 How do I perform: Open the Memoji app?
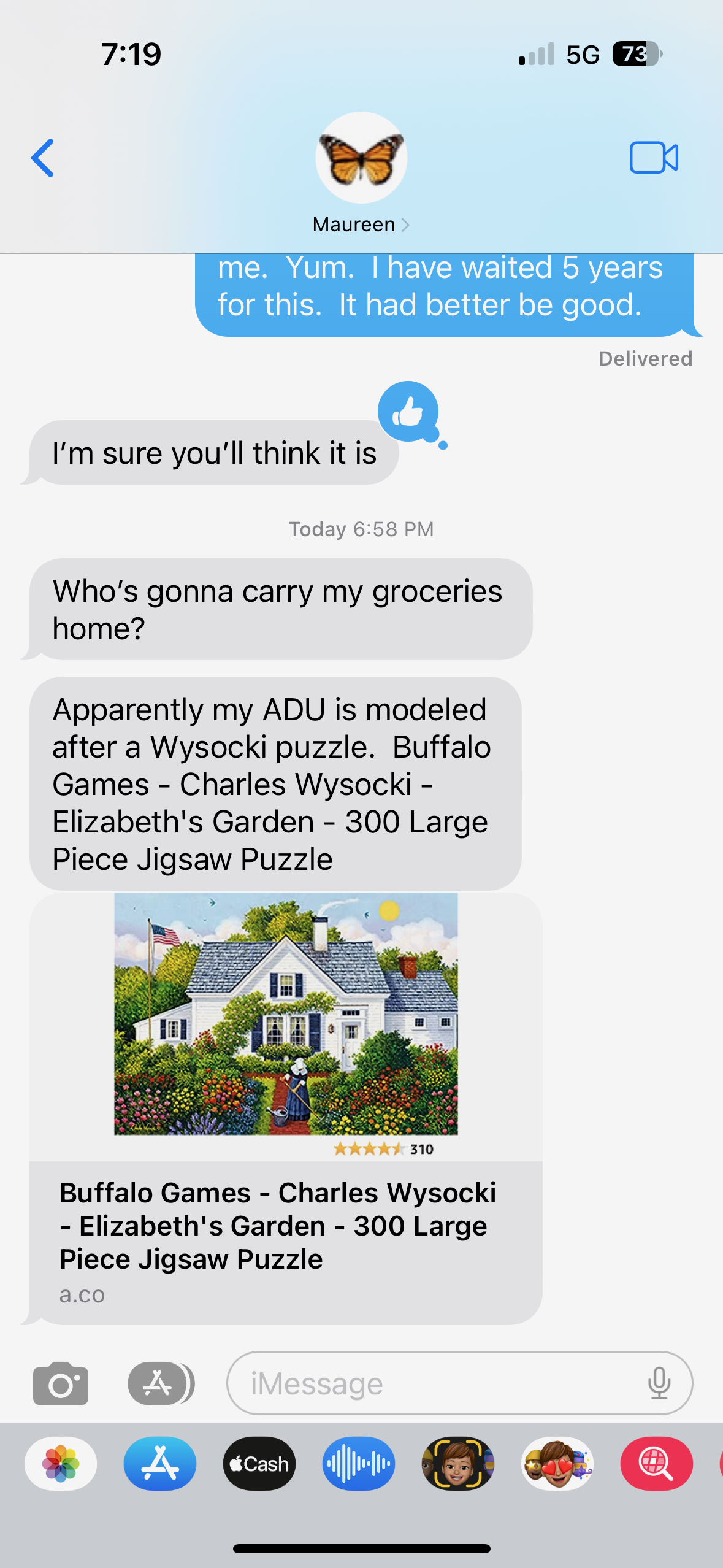pyautogui.click(x=458, y=1464)
